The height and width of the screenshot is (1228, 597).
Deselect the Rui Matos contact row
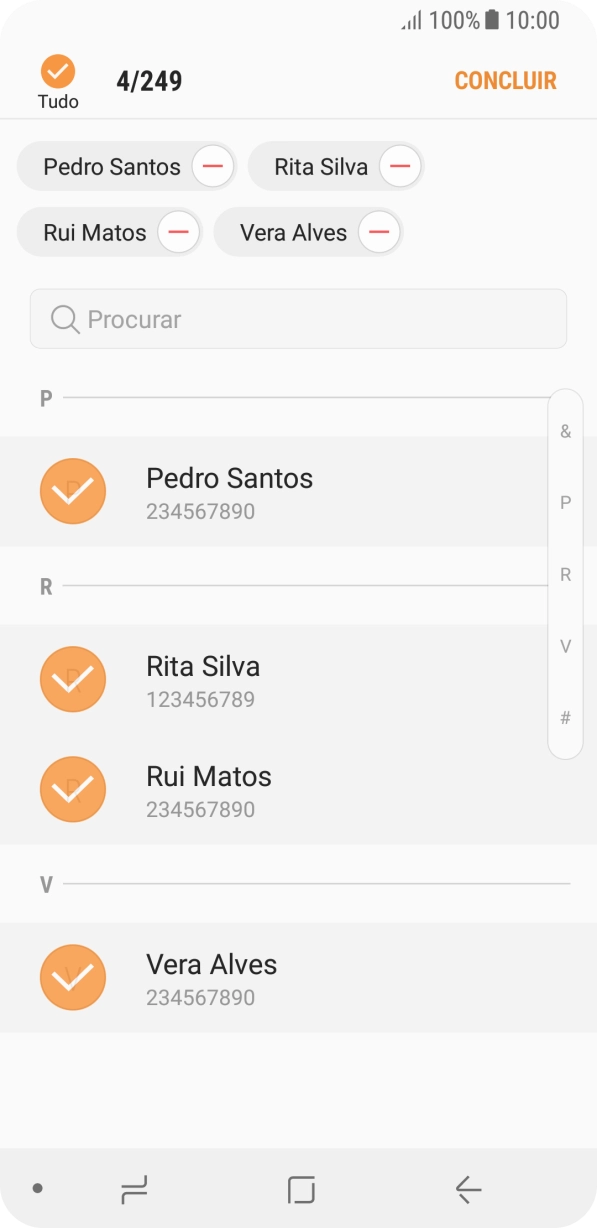[298, 790]
